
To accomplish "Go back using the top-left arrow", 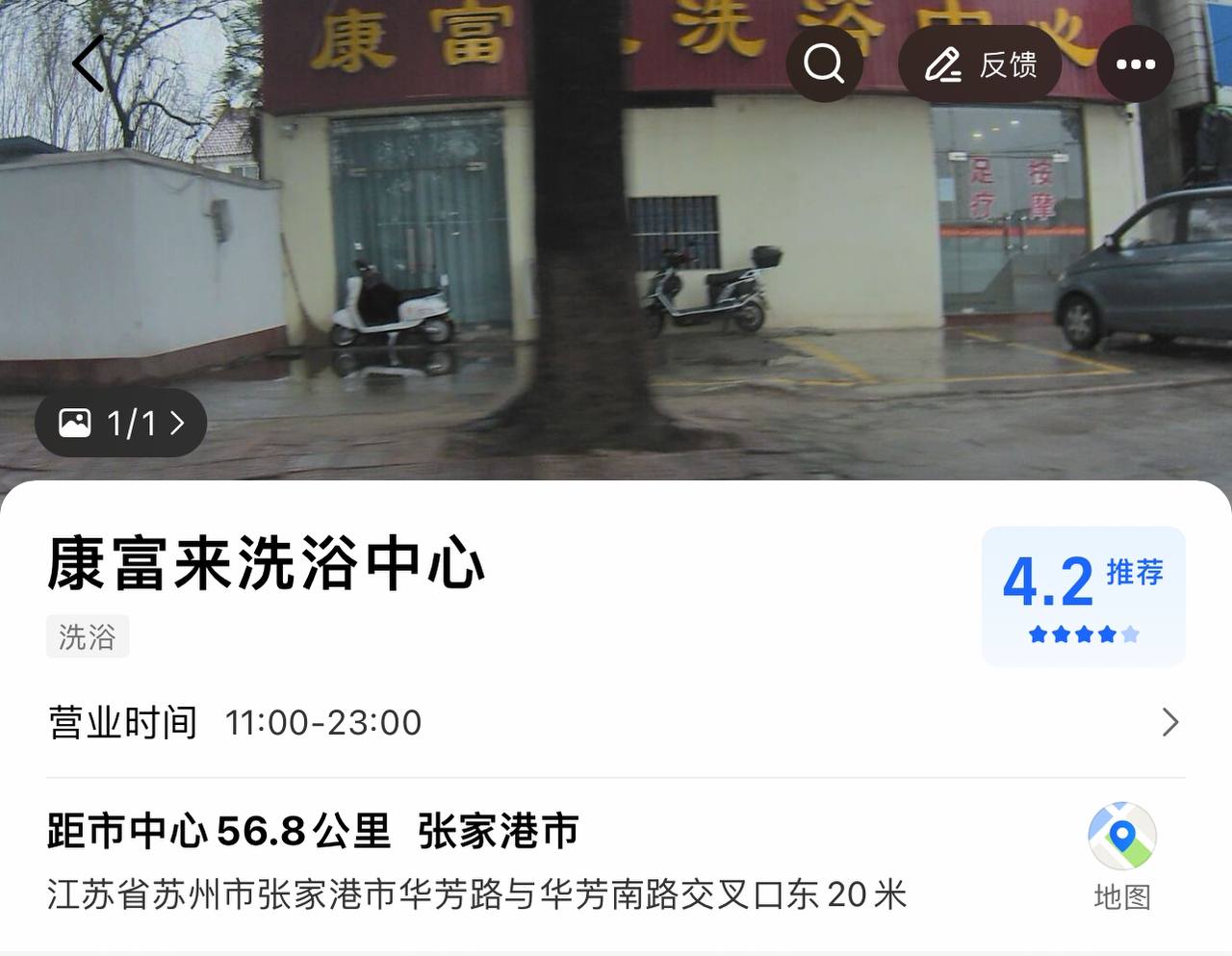I will (x=89, y=64).
